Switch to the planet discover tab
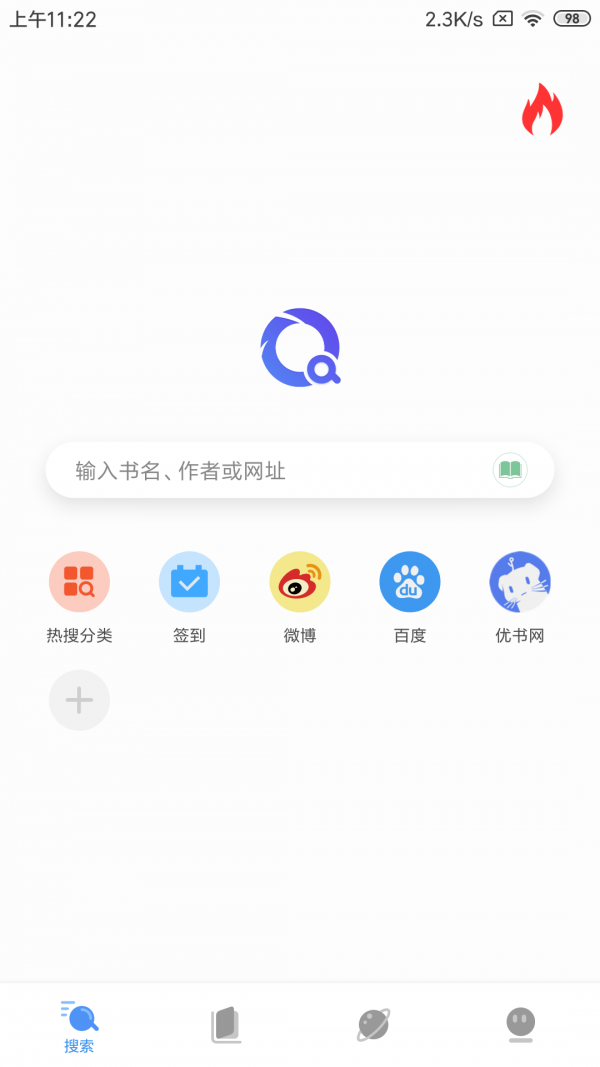600x1067 pixels. pyautogui.click(x=373, y=1025)
